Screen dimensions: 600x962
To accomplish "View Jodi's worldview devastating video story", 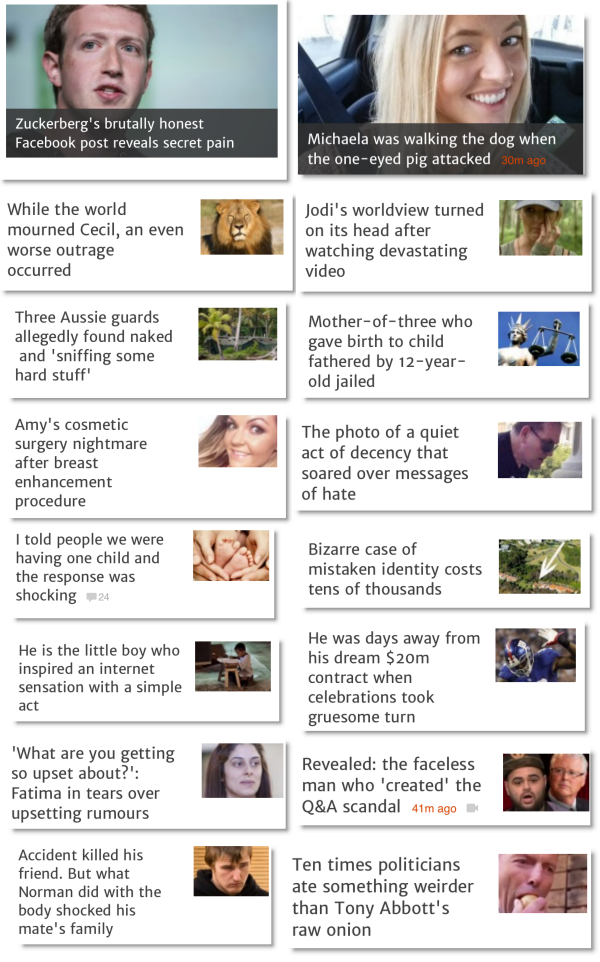I will [x=394, y=241].
